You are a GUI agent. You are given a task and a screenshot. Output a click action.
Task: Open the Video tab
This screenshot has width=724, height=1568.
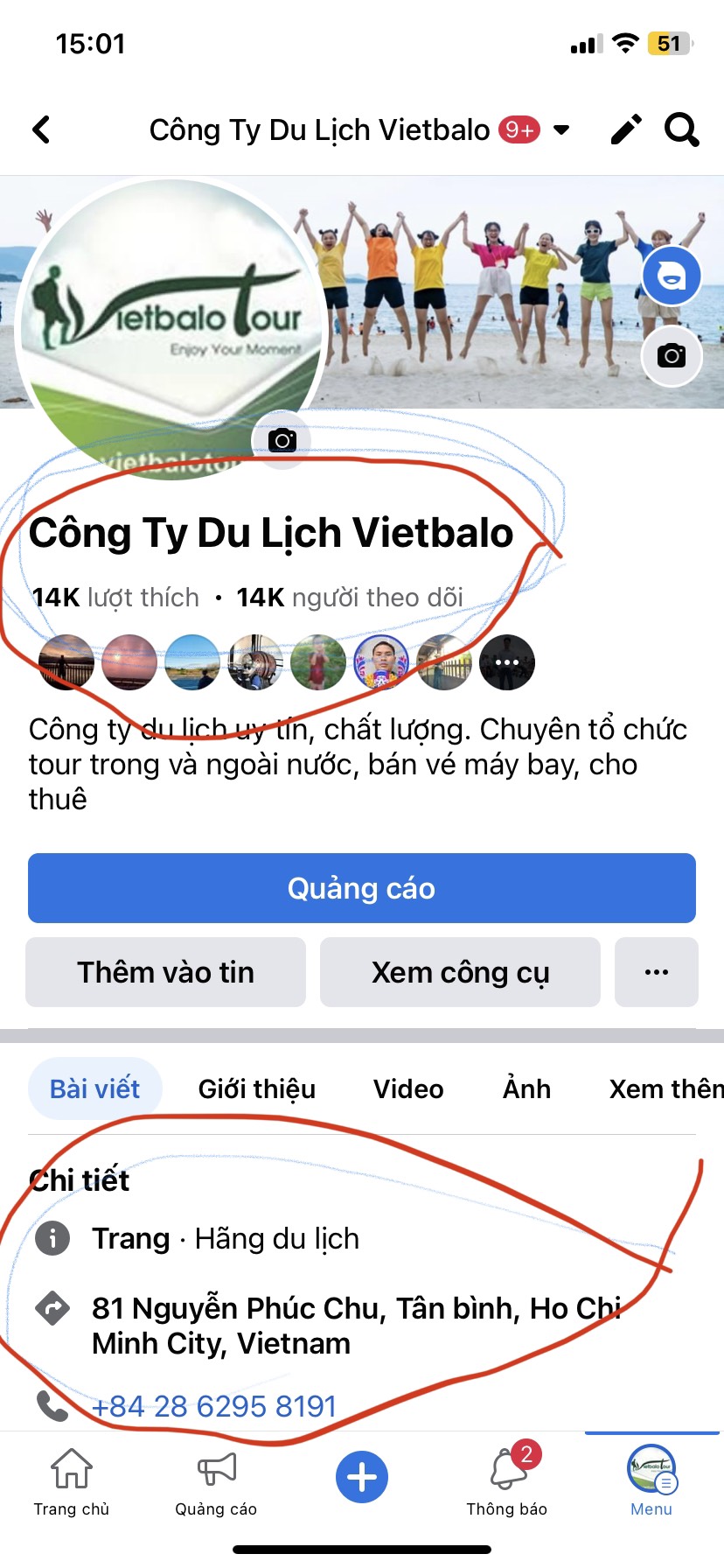click(x=408, y=1088)
